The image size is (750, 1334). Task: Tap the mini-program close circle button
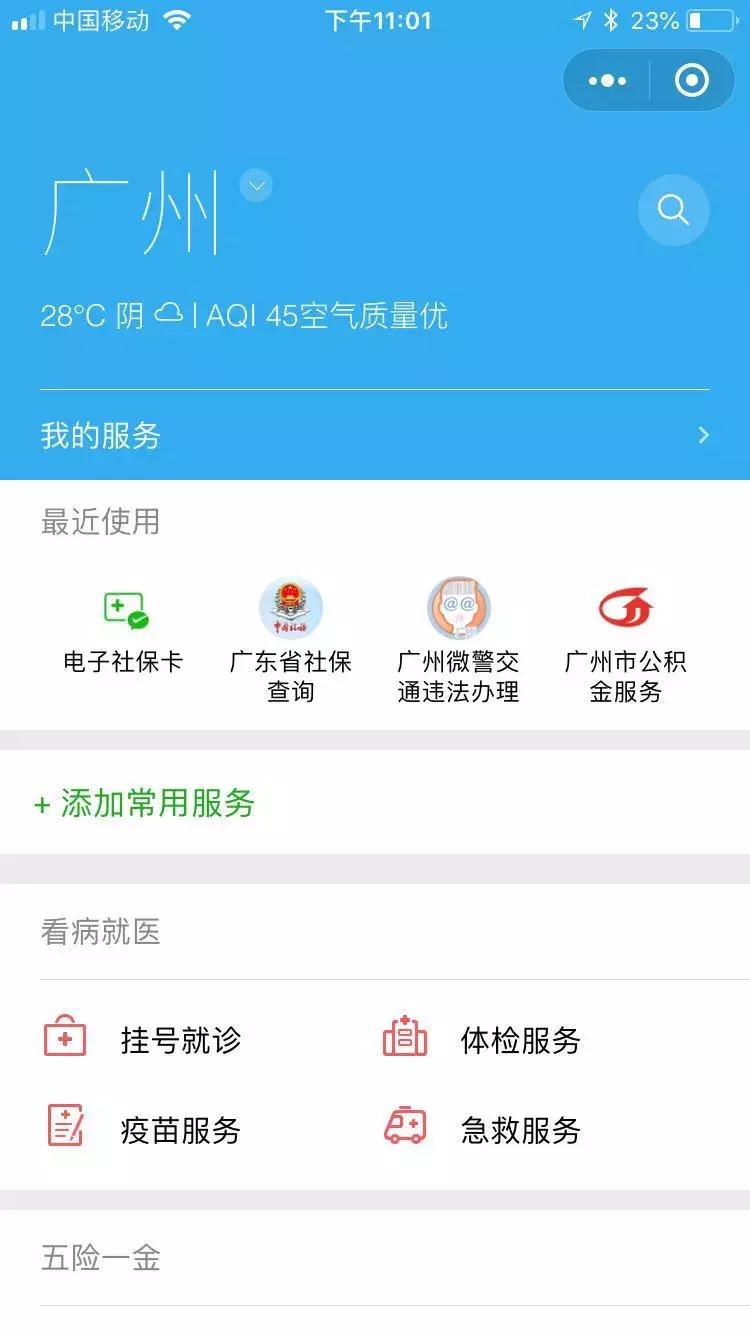tap(691, 80)
